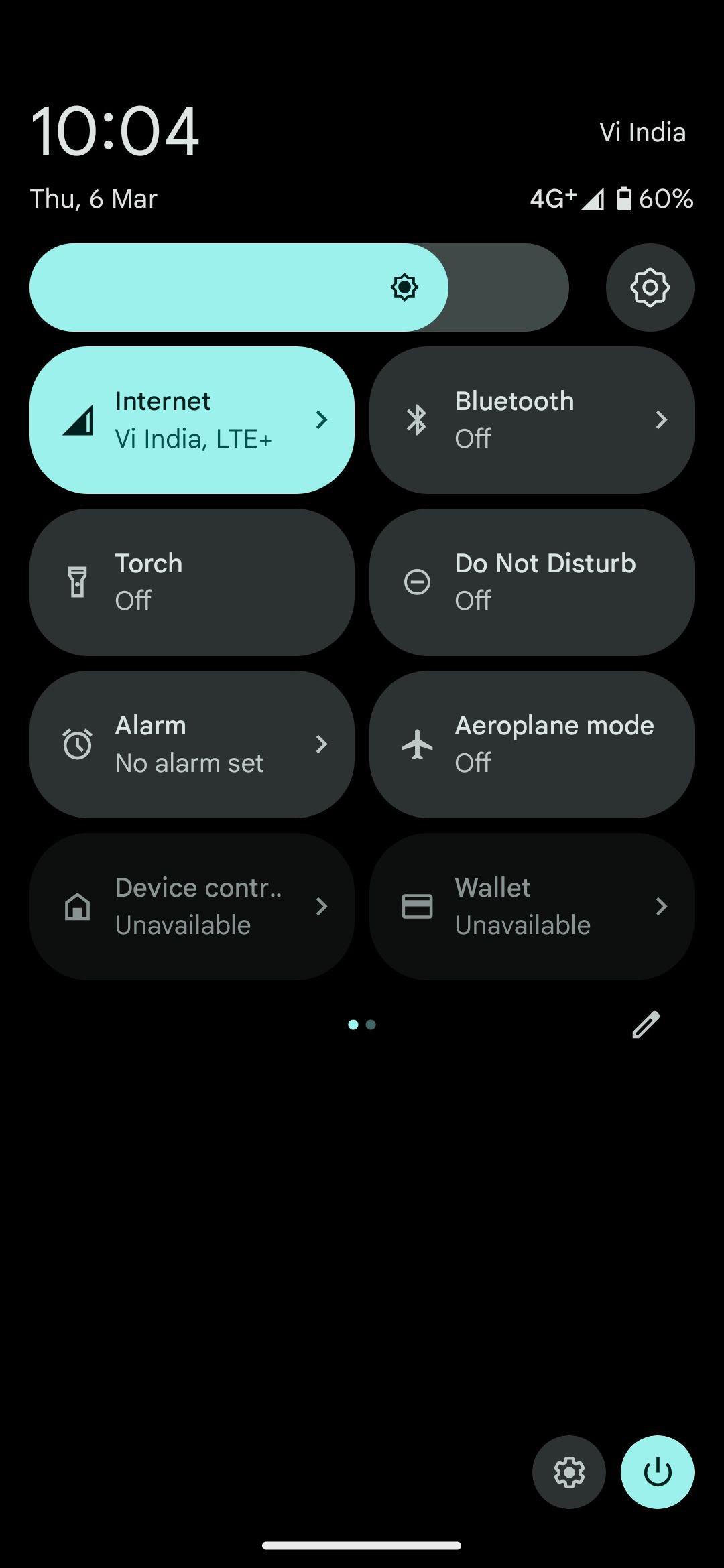724x1568 pixels.
Task: Turn on the Torch
Action: point(192,582)
